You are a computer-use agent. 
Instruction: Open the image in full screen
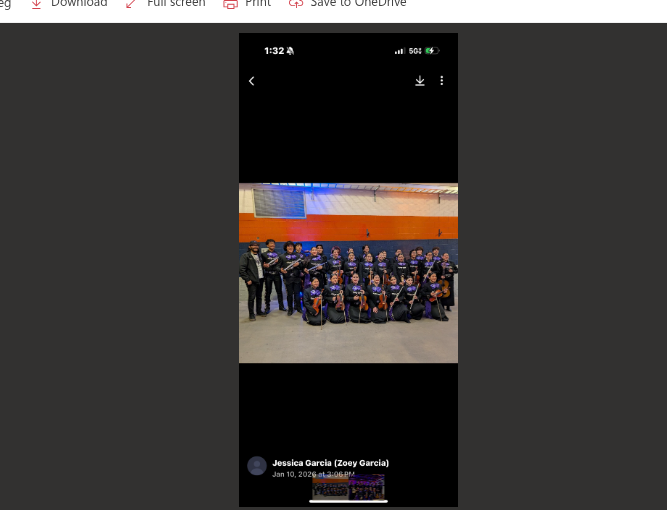point(166,4)
